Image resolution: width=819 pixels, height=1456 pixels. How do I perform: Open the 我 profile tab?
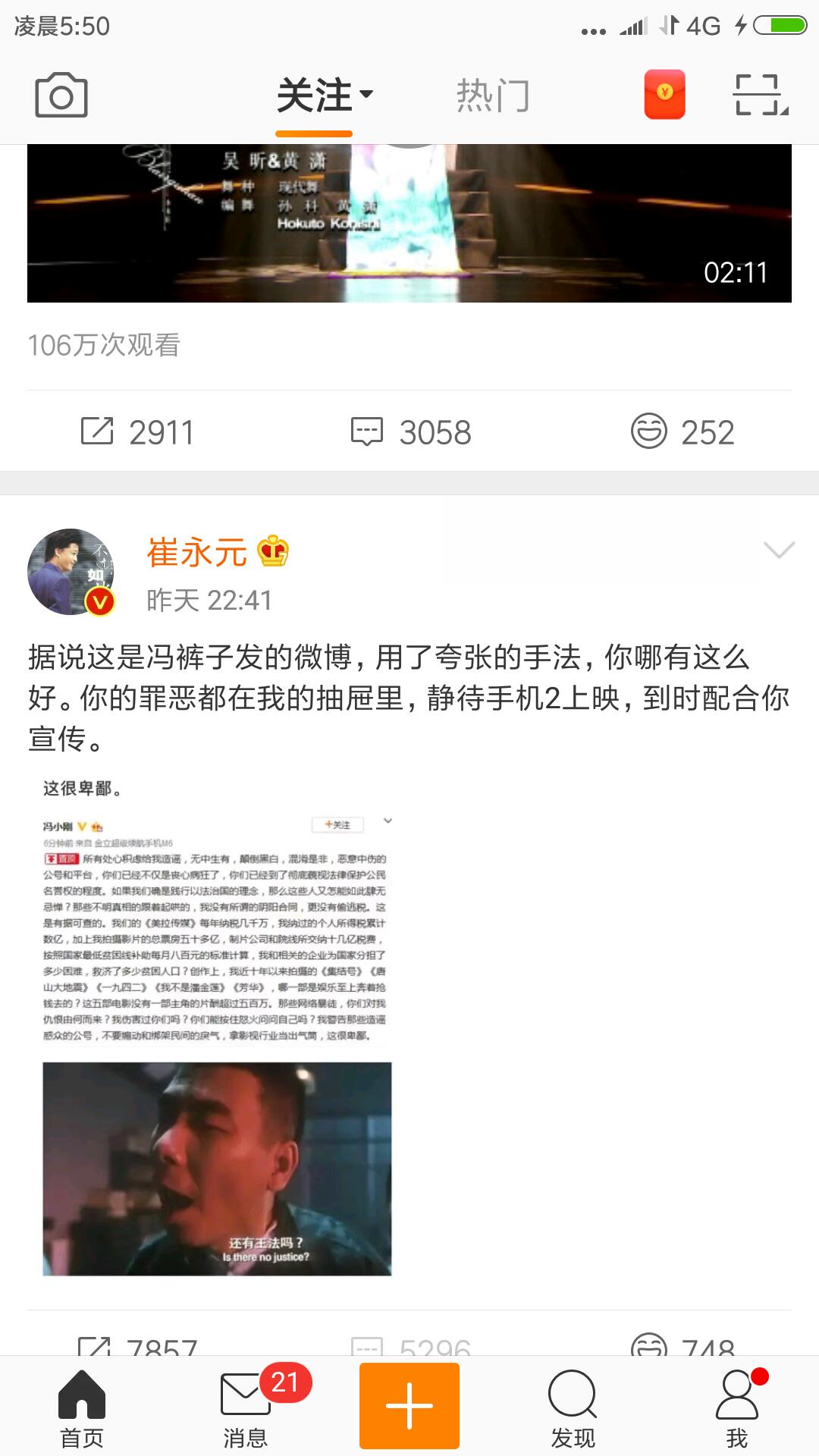click(x=737, y=1408)
